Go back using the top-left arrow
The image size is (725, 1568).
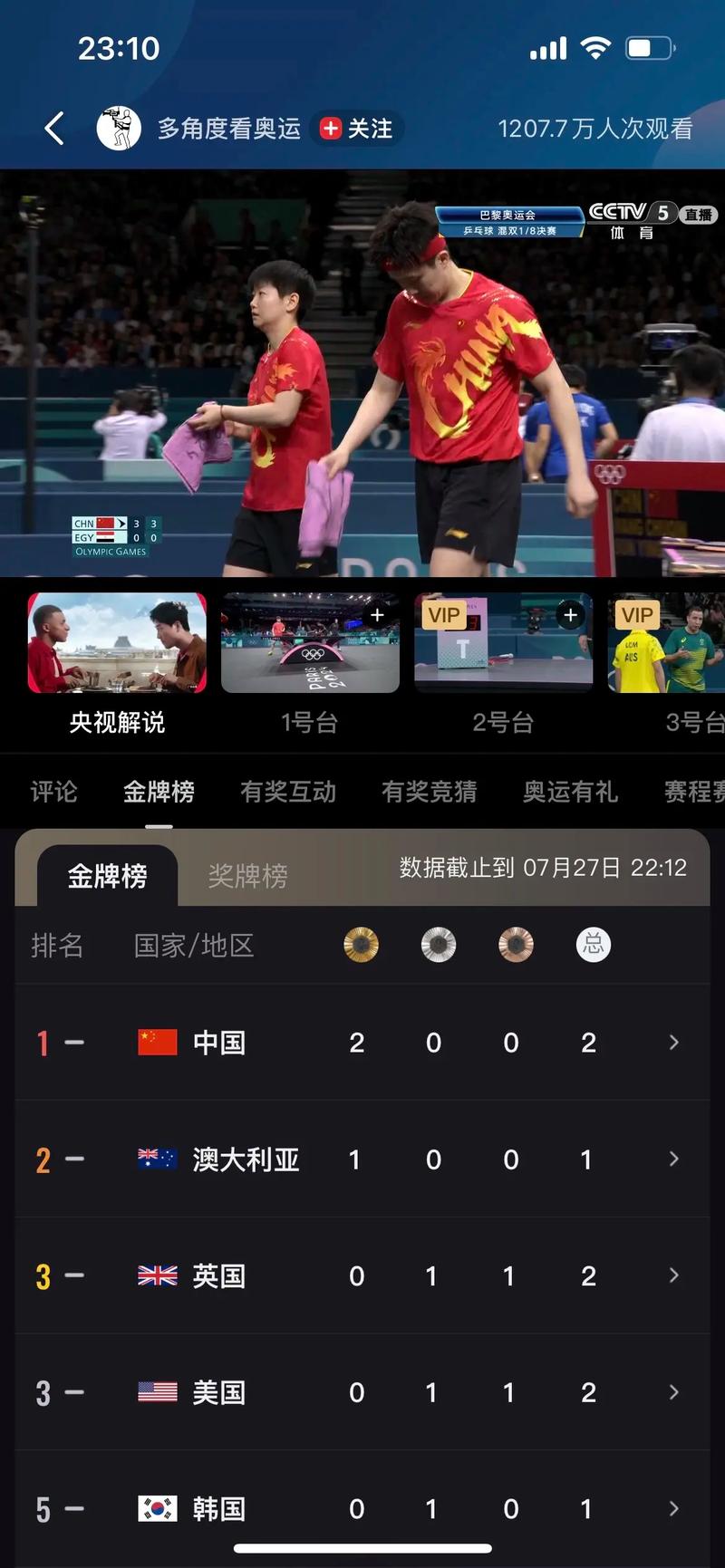tap(54, 129)
